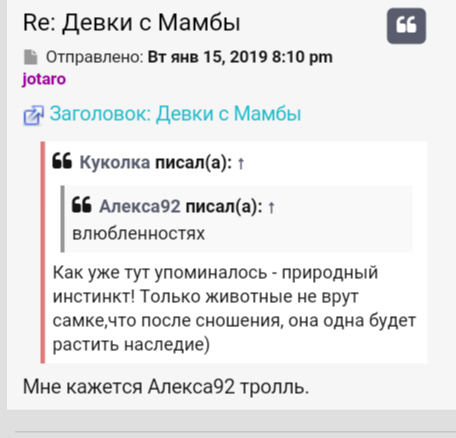The image size is (456, 438).
Task: Tap the post icon beside Отправлено
Action: (x=31, y=57)
